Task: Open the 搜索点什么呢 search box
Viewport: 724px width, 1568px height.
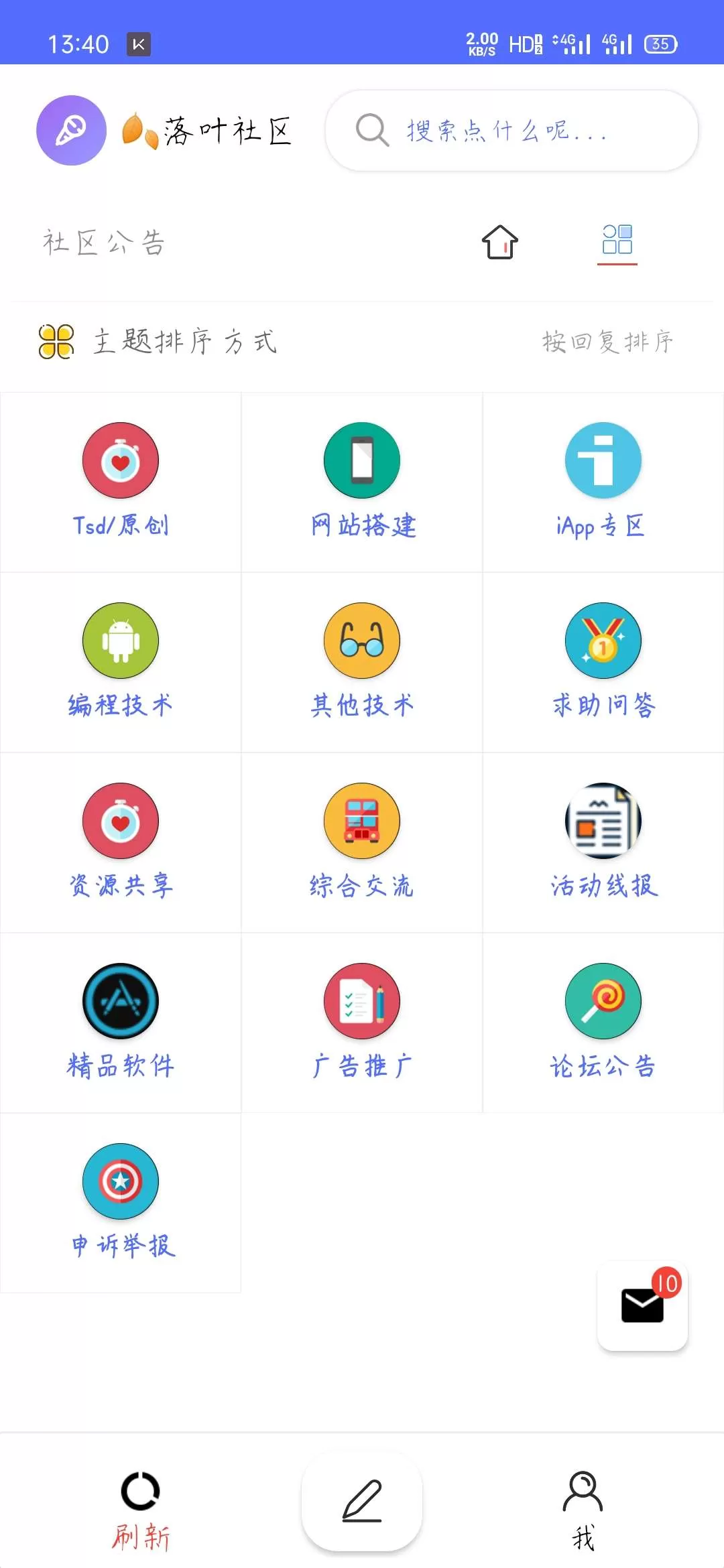Action: [x=511, y=130]
